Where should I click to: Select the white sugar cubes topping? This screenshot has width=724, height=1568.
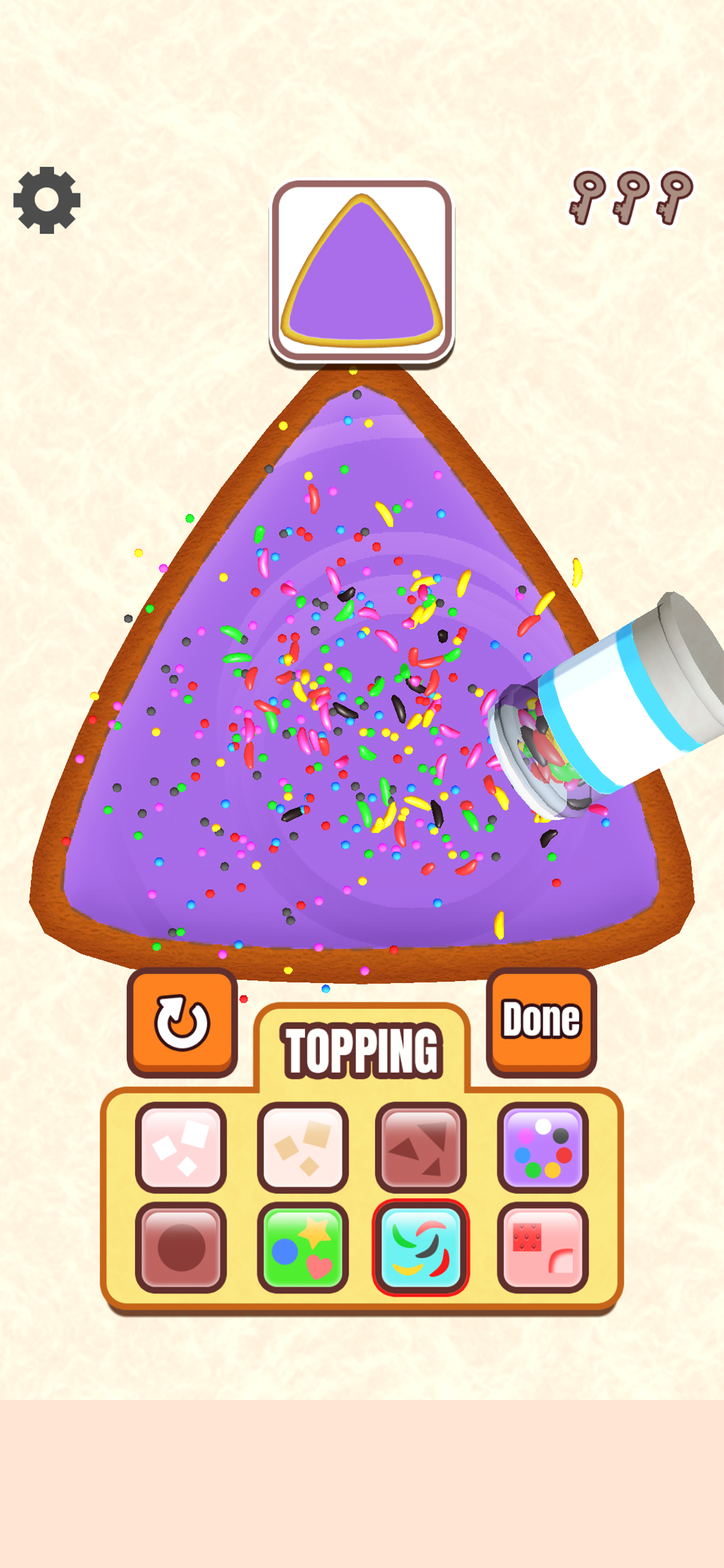point(181,1147)
